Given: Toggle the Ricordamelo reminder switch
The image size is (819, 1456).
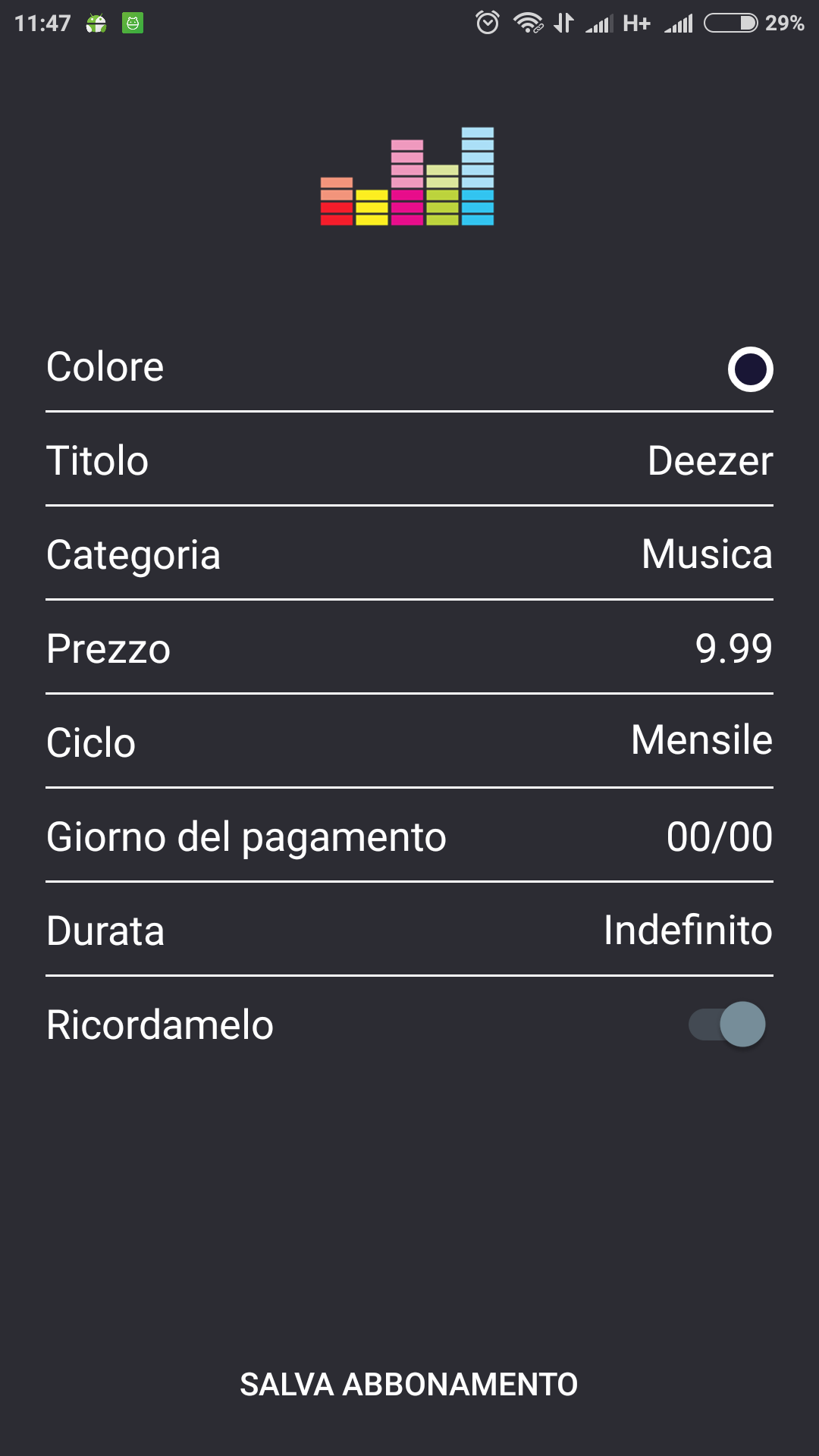Looking at the screenshot, I should pos(727,1025).
